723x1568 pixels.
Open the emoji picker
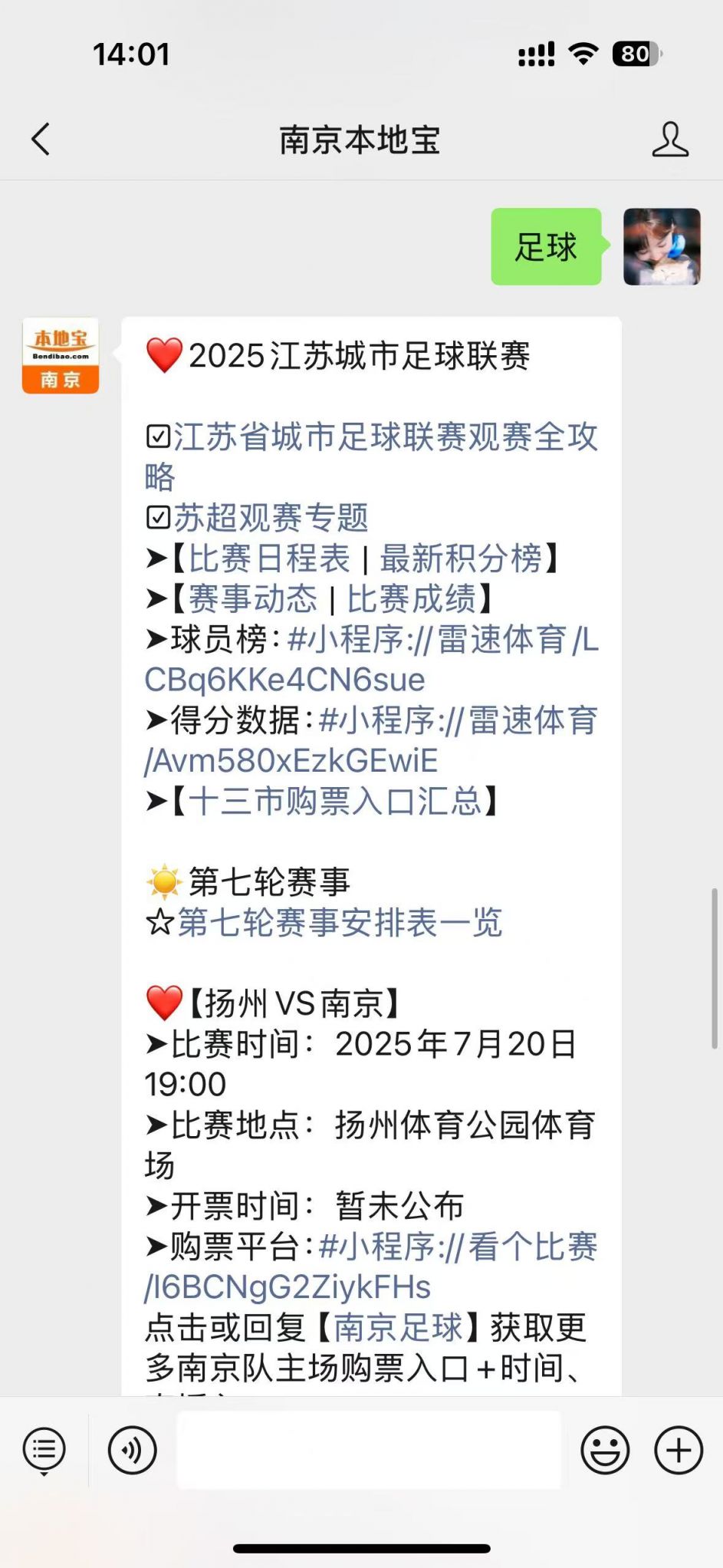(x=605, y=1451)
